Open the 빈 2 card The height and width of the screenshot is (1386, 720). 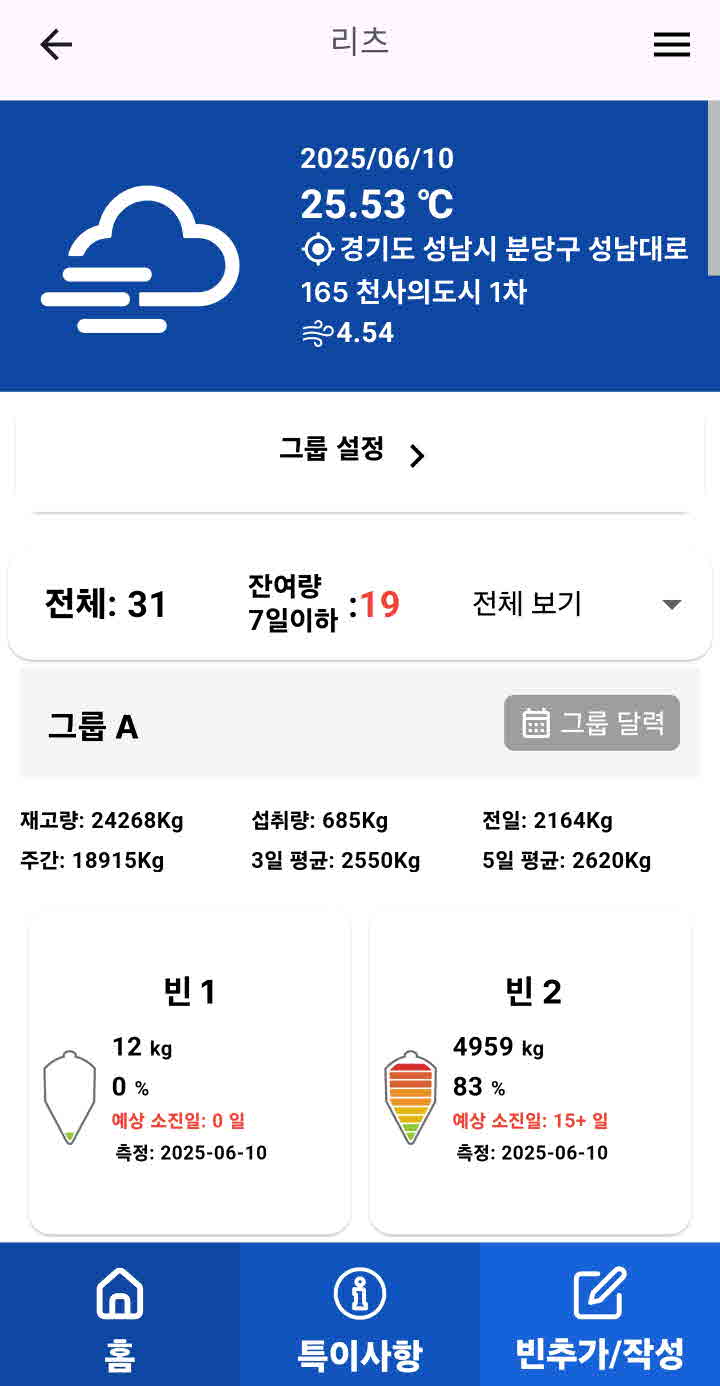pyautogui.click(x=530, y=1070)
